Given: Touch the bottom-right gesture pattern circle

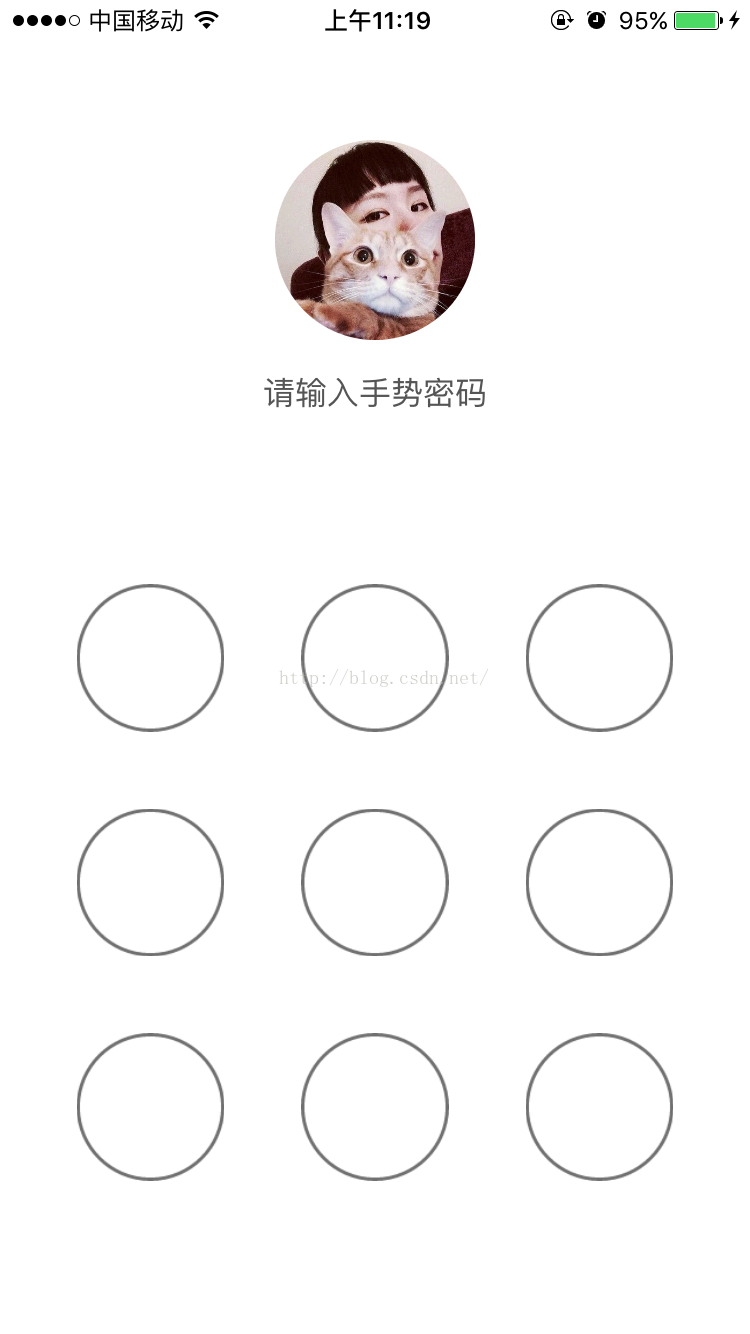Looking at the screenshot, I should [x=599, y=1107].
